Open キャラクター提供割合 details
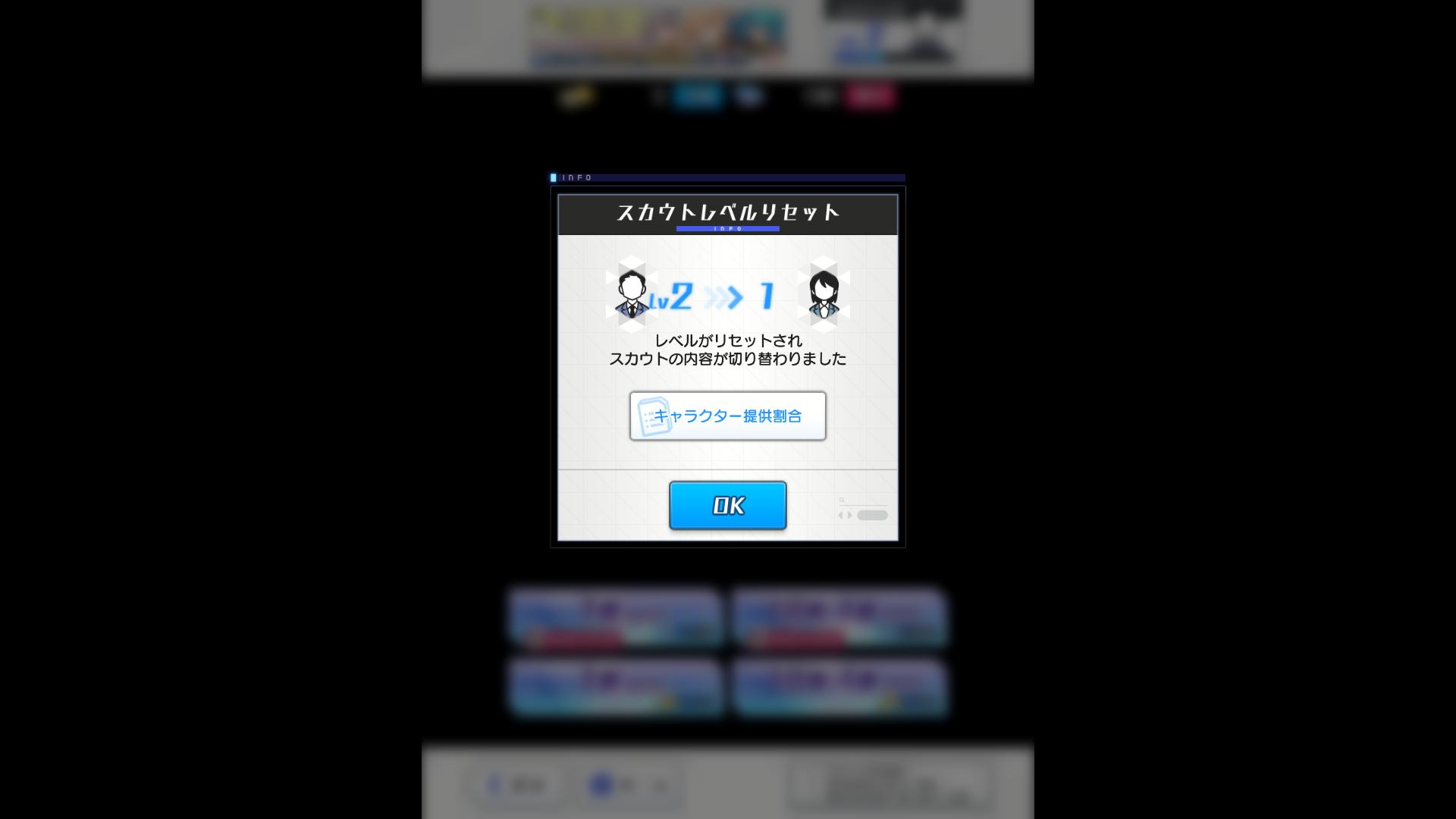The image size is (1456, 819). (x=727, y=416)
